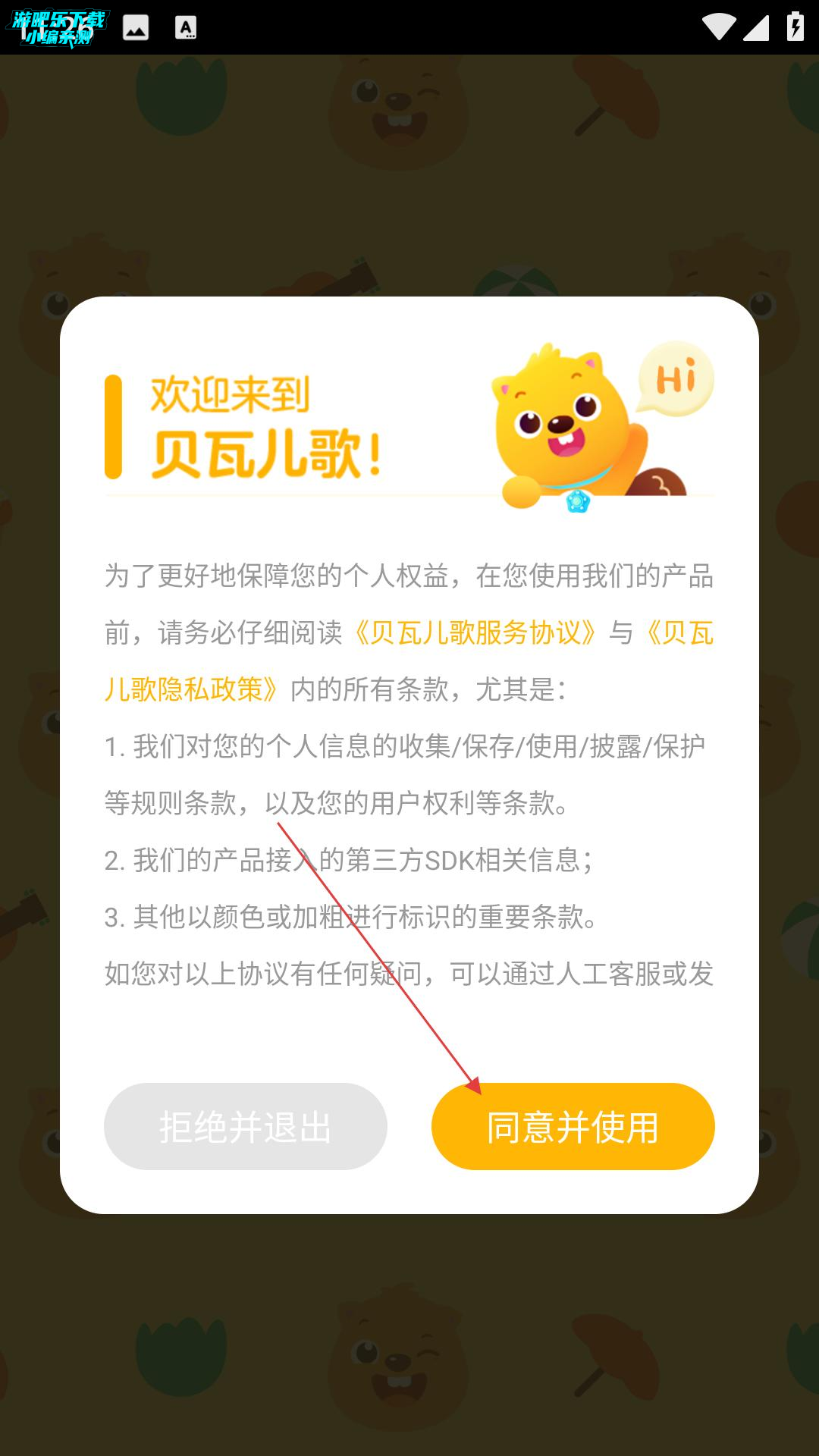Open the 《贝瓦儿歌服务协议》 link
The height and width of the screenshot is (1456, 819).
[x=475, y=632]
